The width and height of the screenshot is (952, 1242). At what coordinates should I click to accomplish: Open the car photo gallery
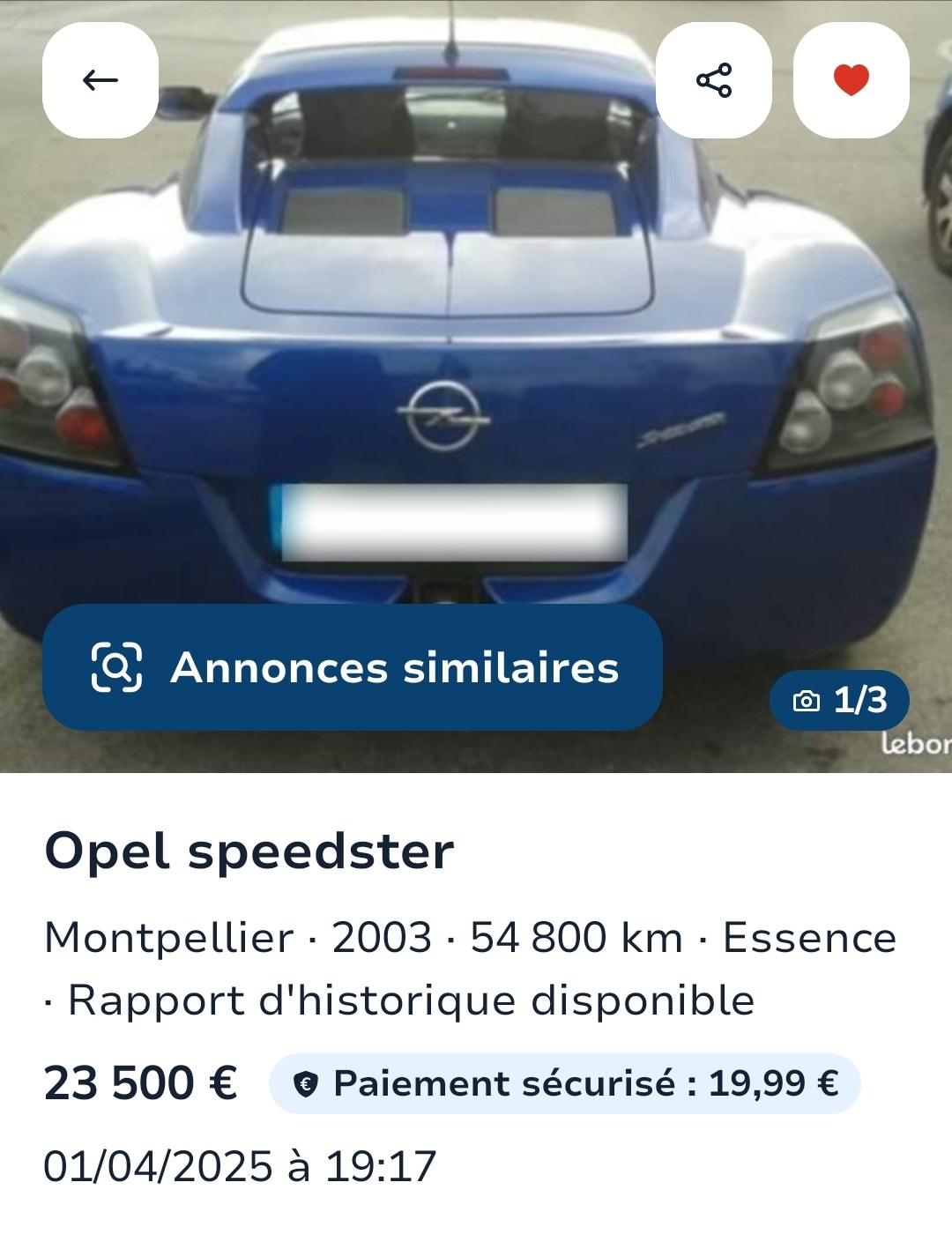(476, 353)
